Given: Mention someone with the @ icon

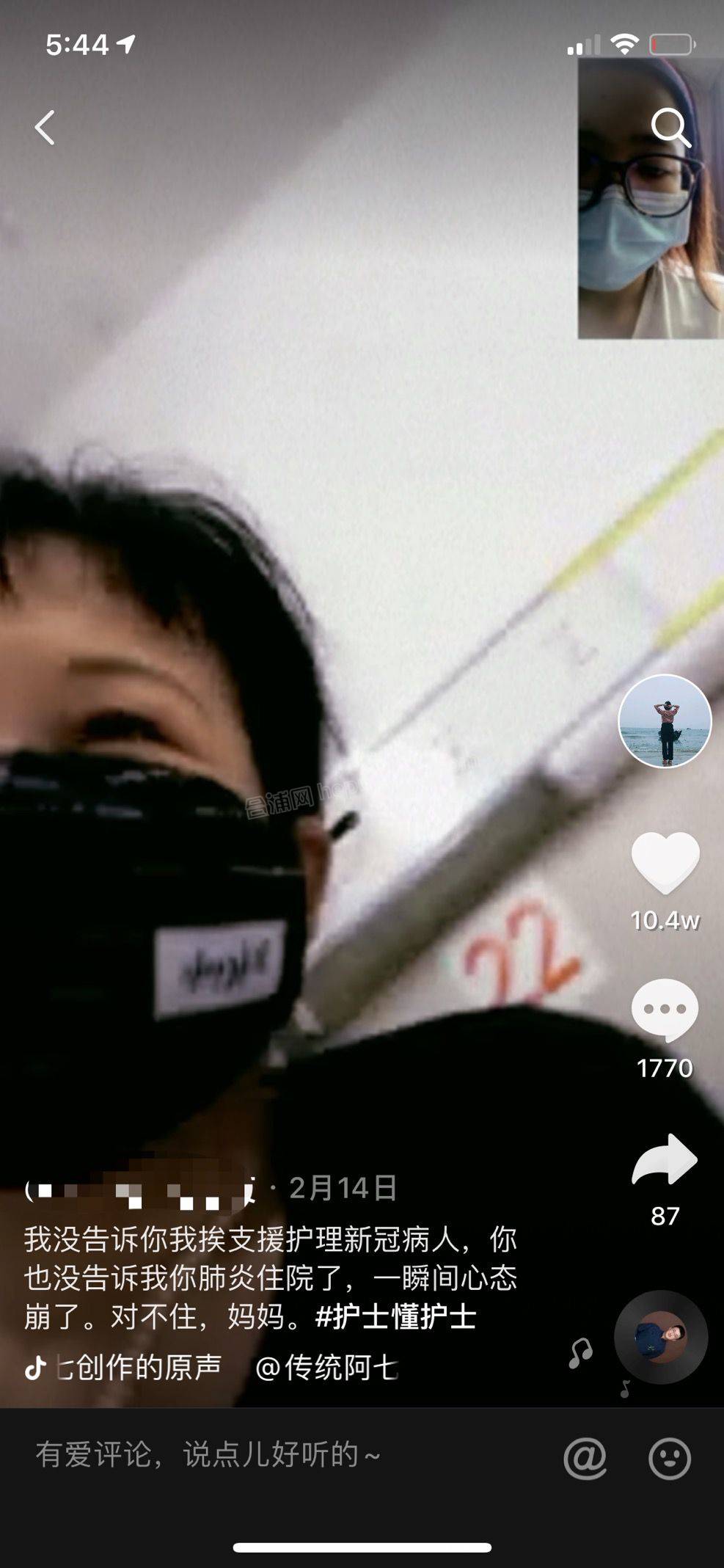Looking at the screenshot, I should coord(585,1457).
